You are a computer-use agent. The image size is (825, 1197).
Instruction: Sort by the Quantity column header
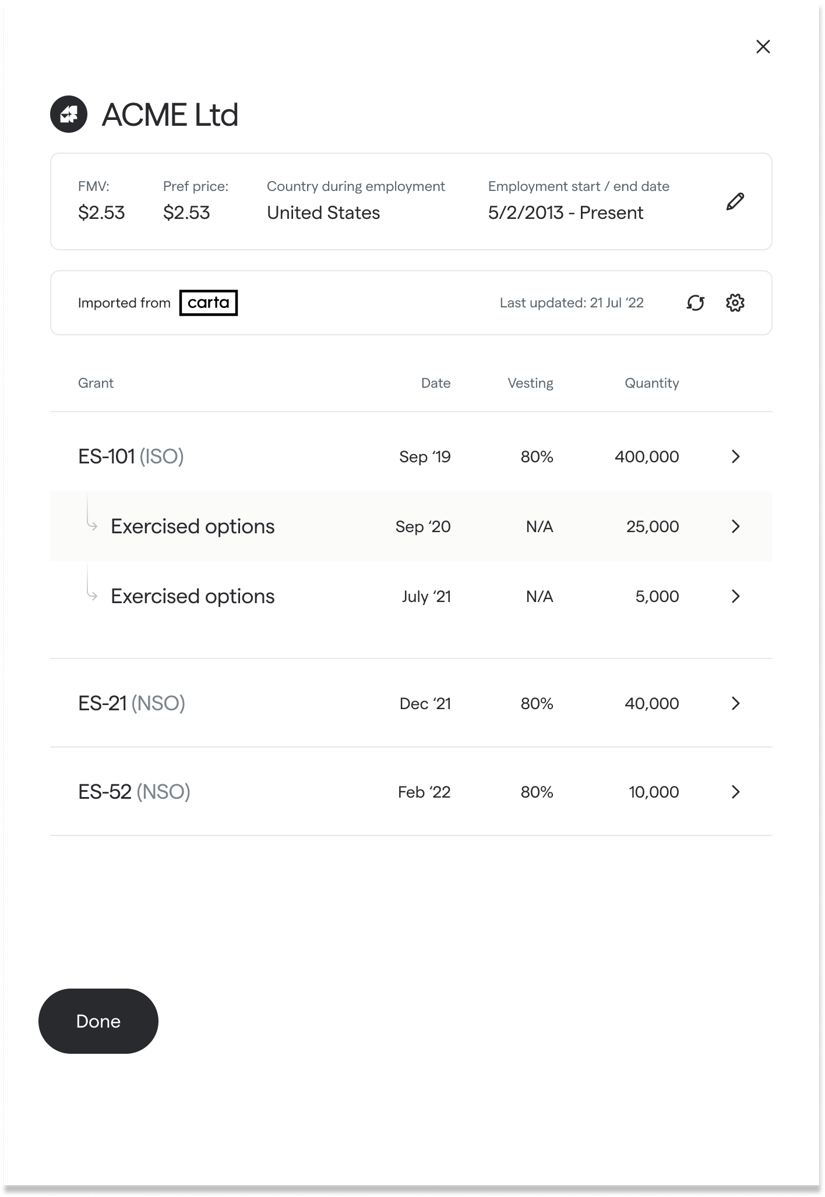click(x=651, y=383)
